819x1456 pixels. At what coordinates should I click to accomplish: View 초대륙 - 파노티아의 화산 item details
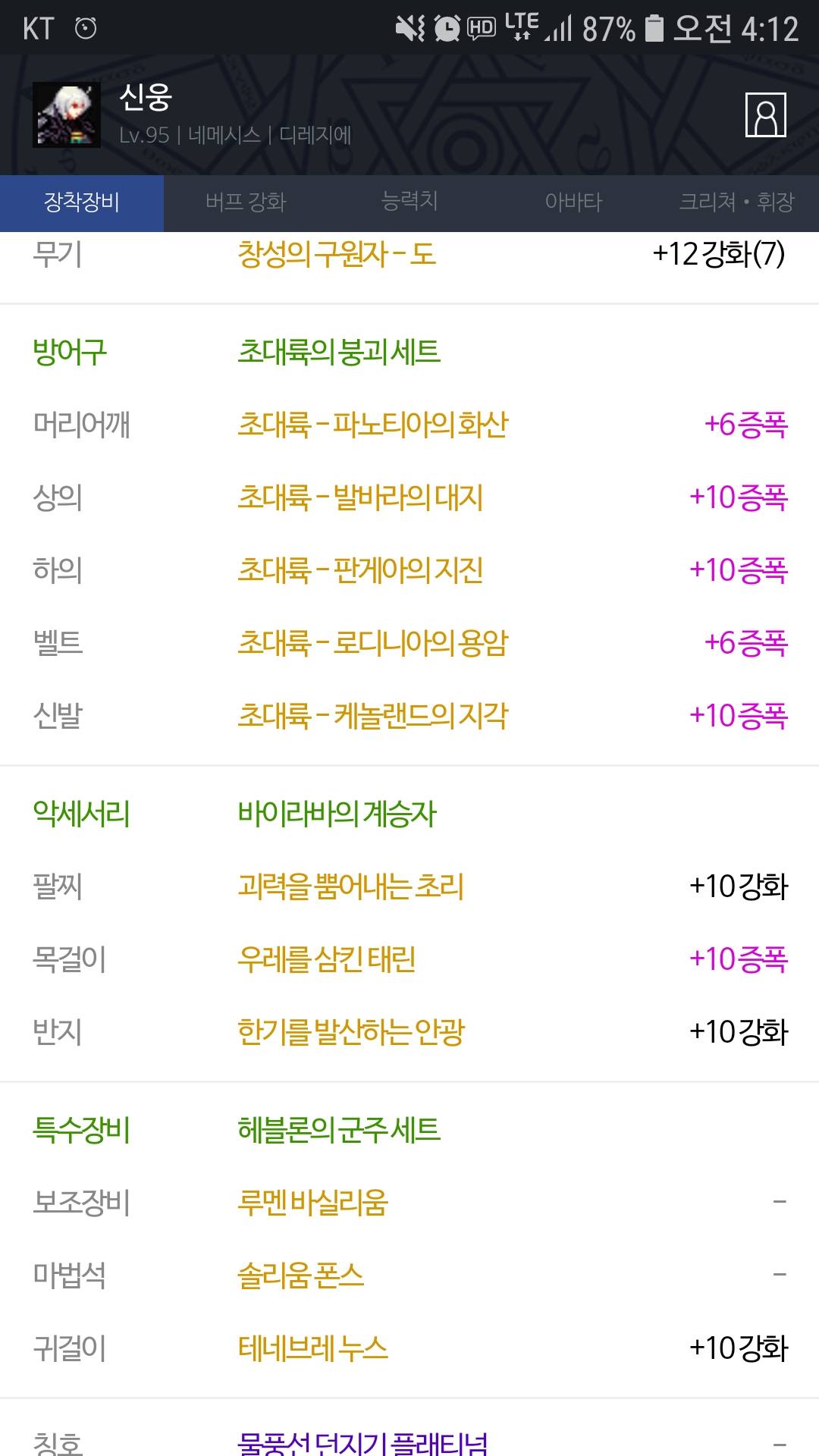372,425
